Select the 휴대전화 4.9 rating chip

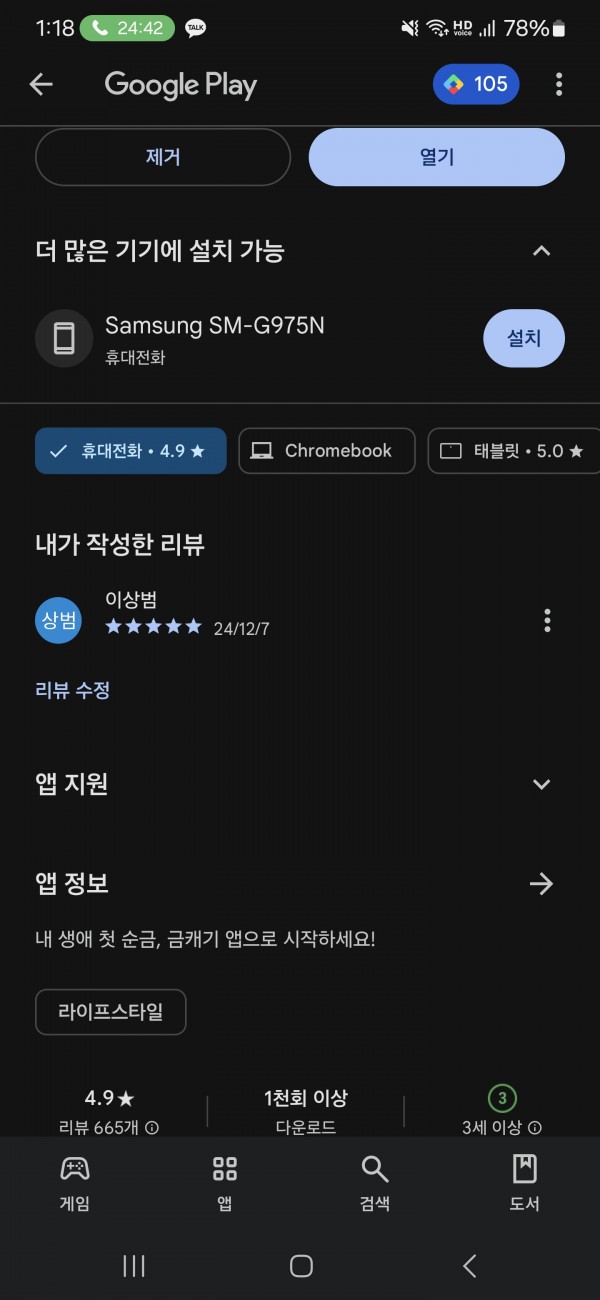tap(131, 451)
